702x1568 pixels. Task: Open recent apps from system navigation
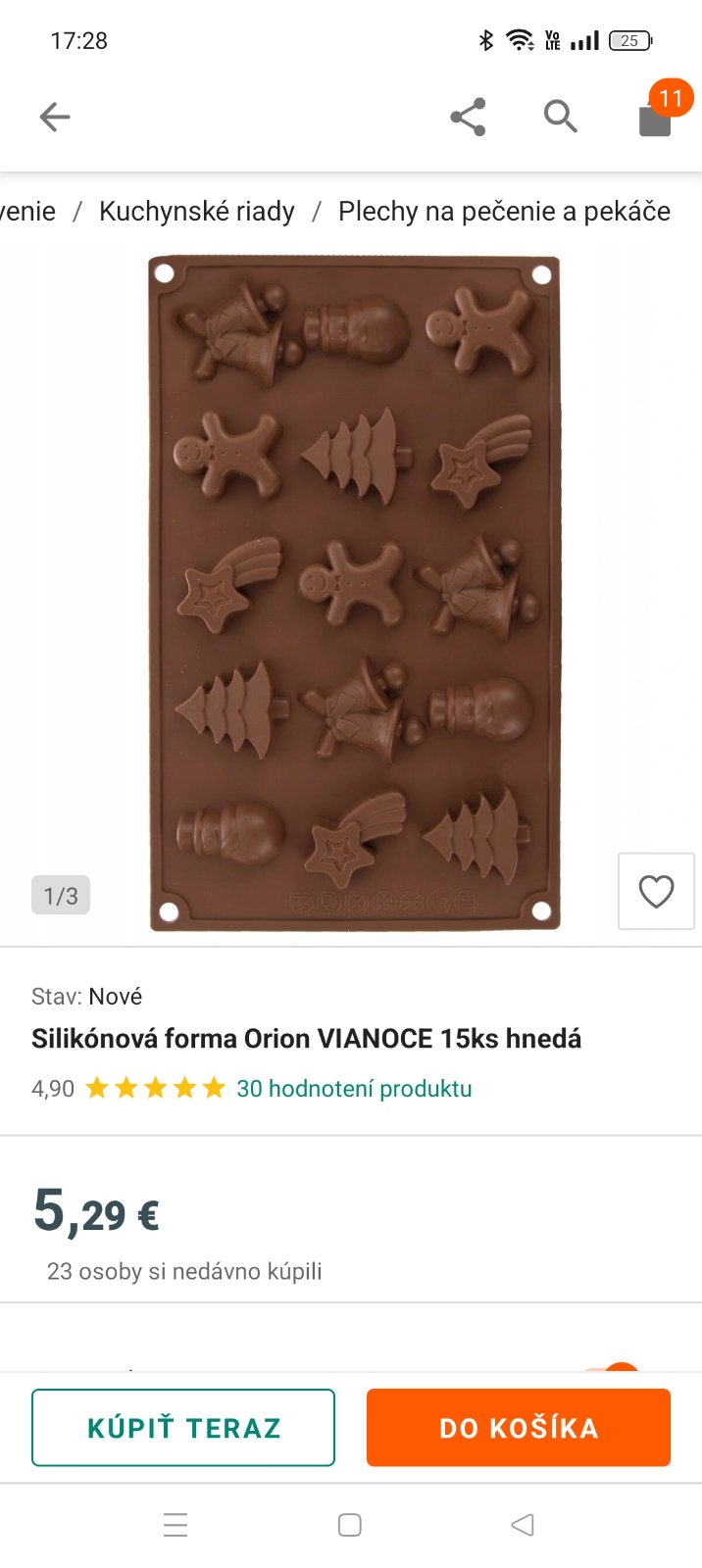pos(175,1525)
